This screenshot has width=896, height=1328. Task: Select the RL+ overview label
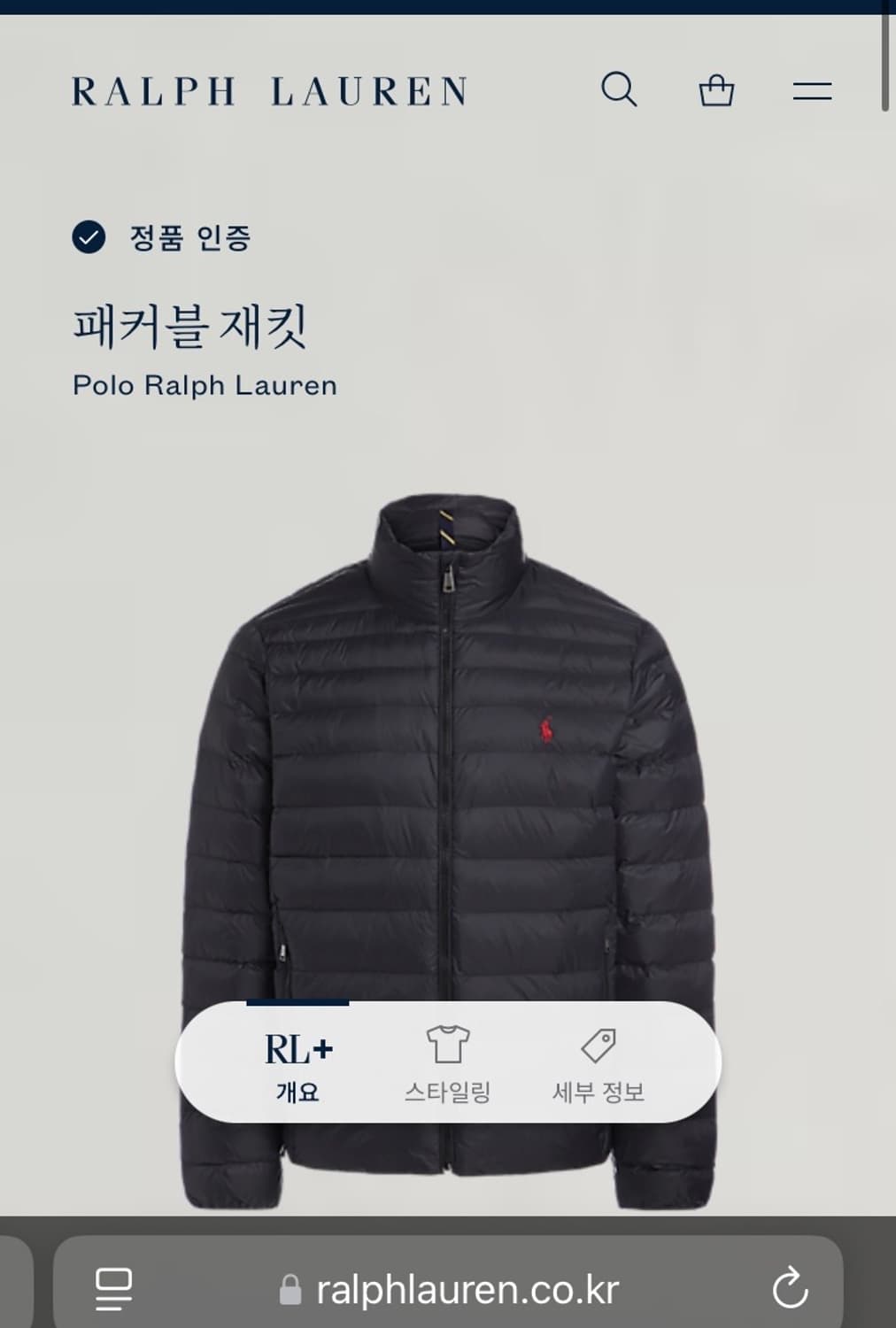[298, 1050]
